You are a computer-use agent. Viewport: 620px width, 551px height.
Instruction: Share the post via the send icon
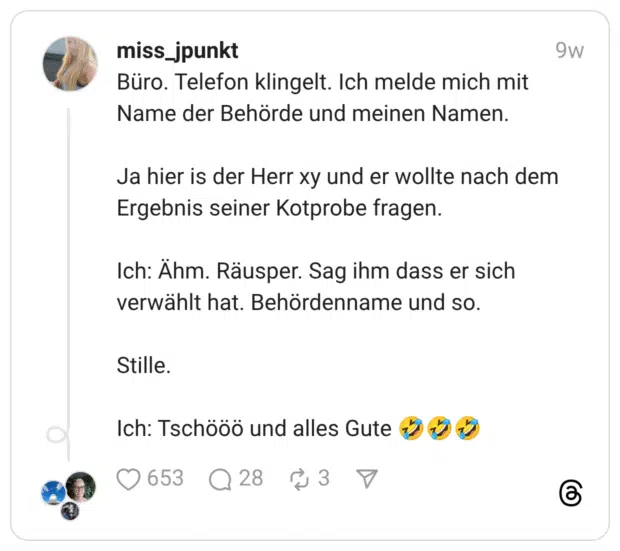367,479
